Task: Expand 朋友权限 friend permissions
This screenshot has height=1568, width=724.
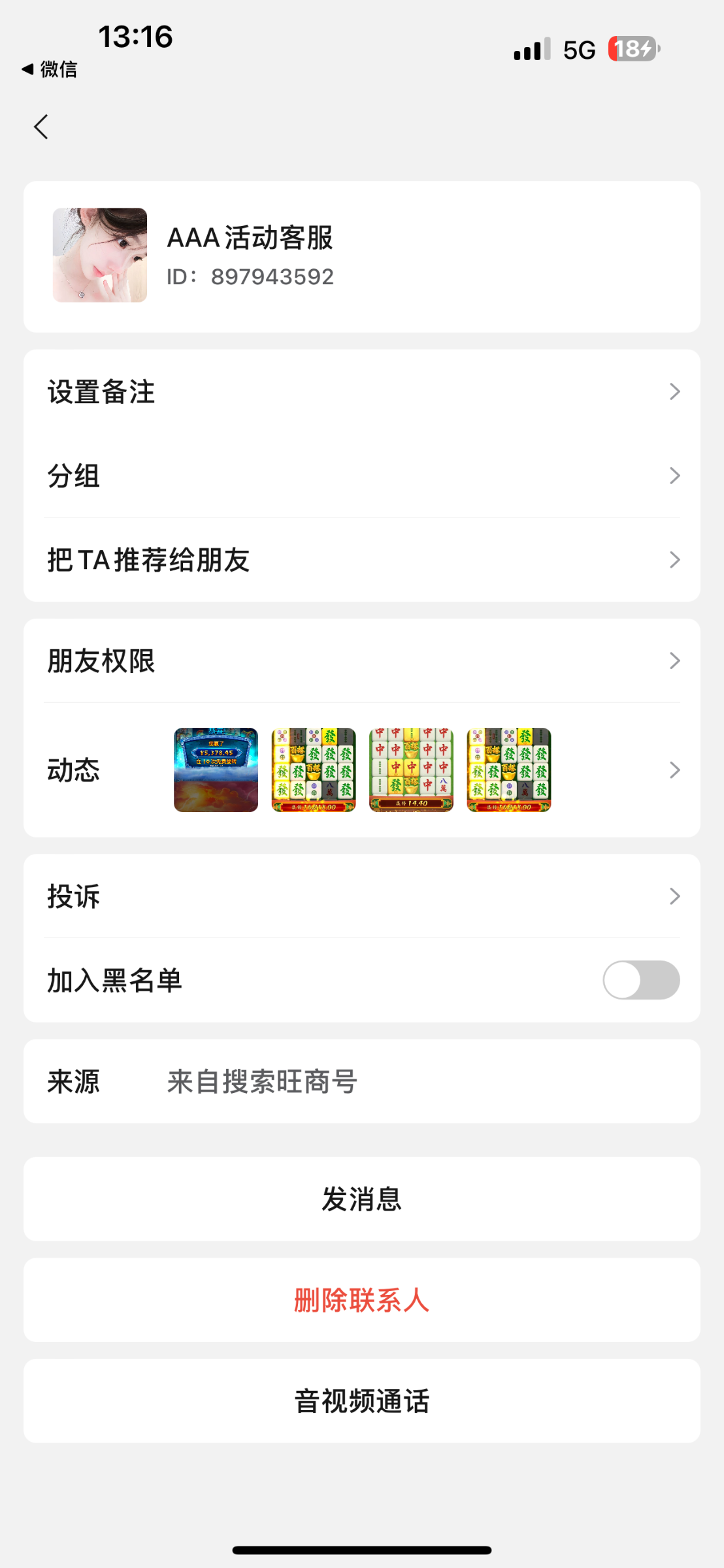Action: 362,661
